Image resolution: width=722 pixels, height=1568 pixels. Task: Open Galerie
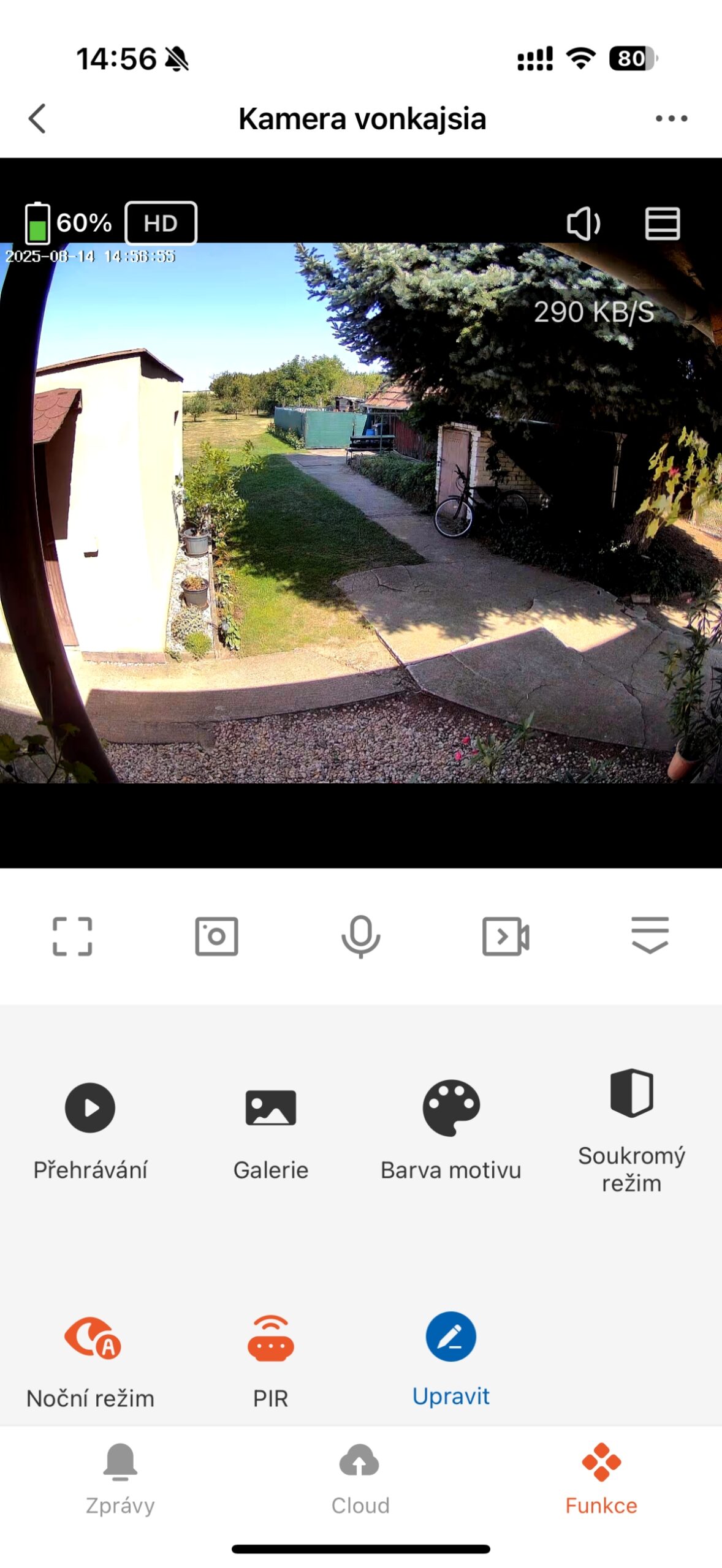(x=270, y=1127)
